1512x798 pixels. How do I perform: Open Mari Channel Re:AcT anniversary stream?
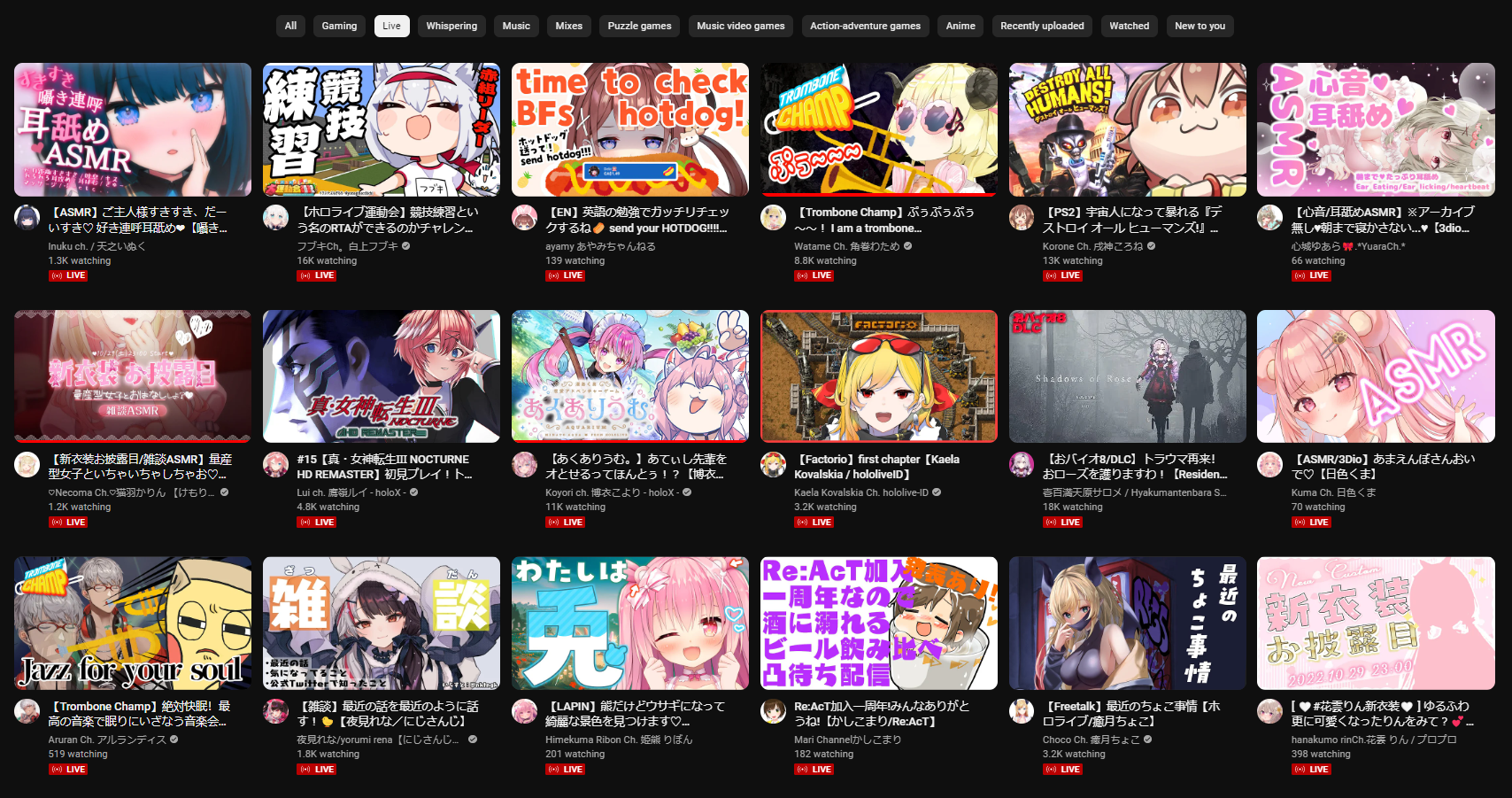pyautogui.click(x=878, y=624)
